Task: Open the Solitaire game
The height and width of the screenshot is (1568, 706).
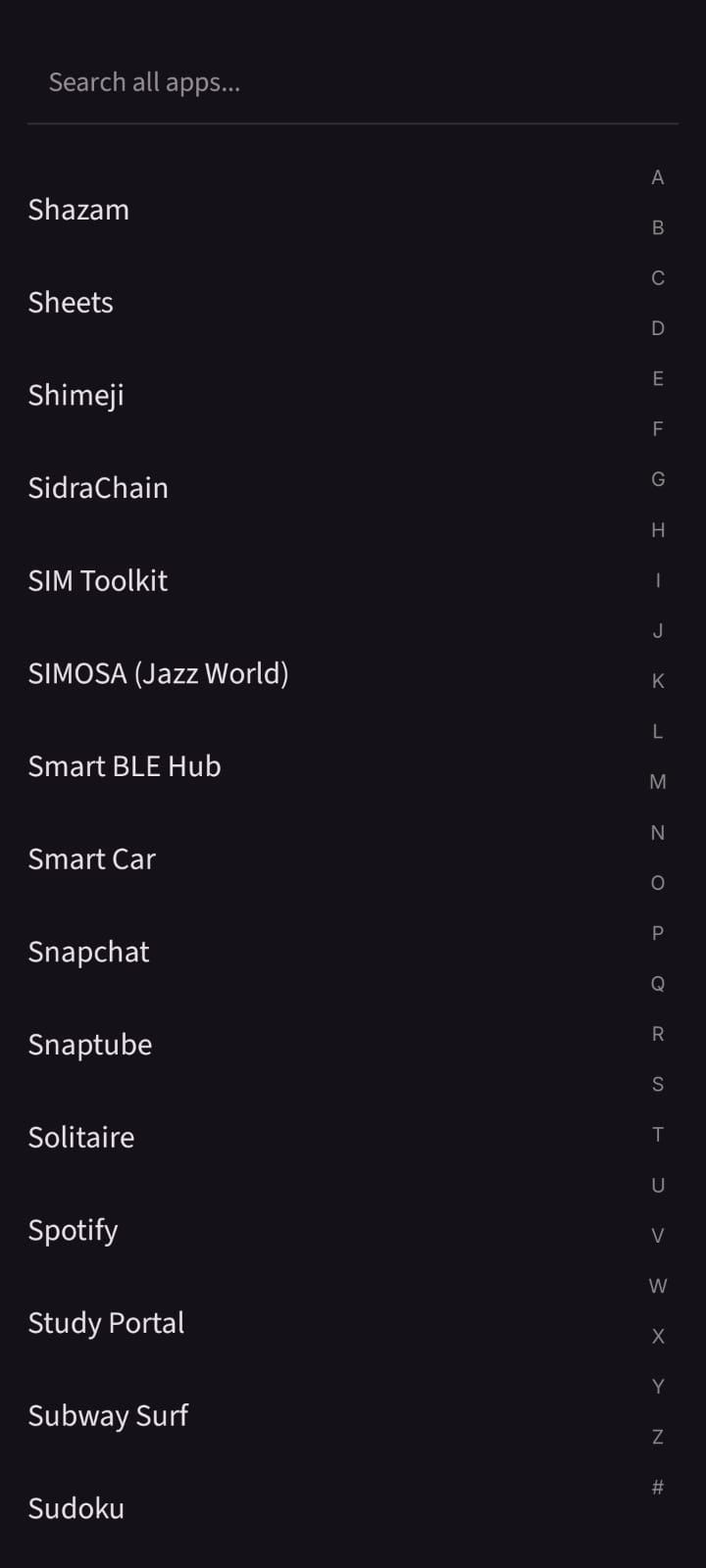Action: (80, 1137)
